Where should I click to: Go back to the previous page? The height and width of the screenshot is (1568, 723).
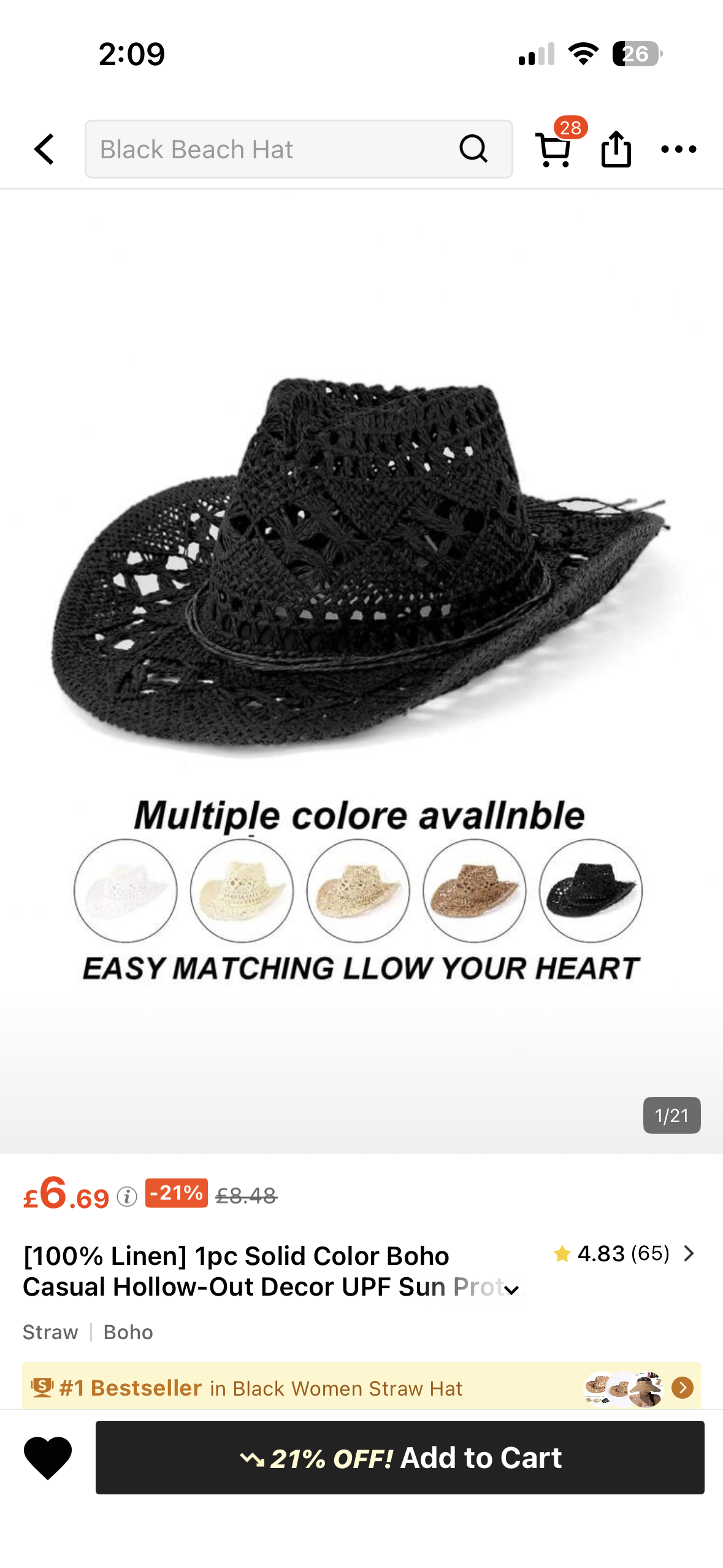coord(44,149)
